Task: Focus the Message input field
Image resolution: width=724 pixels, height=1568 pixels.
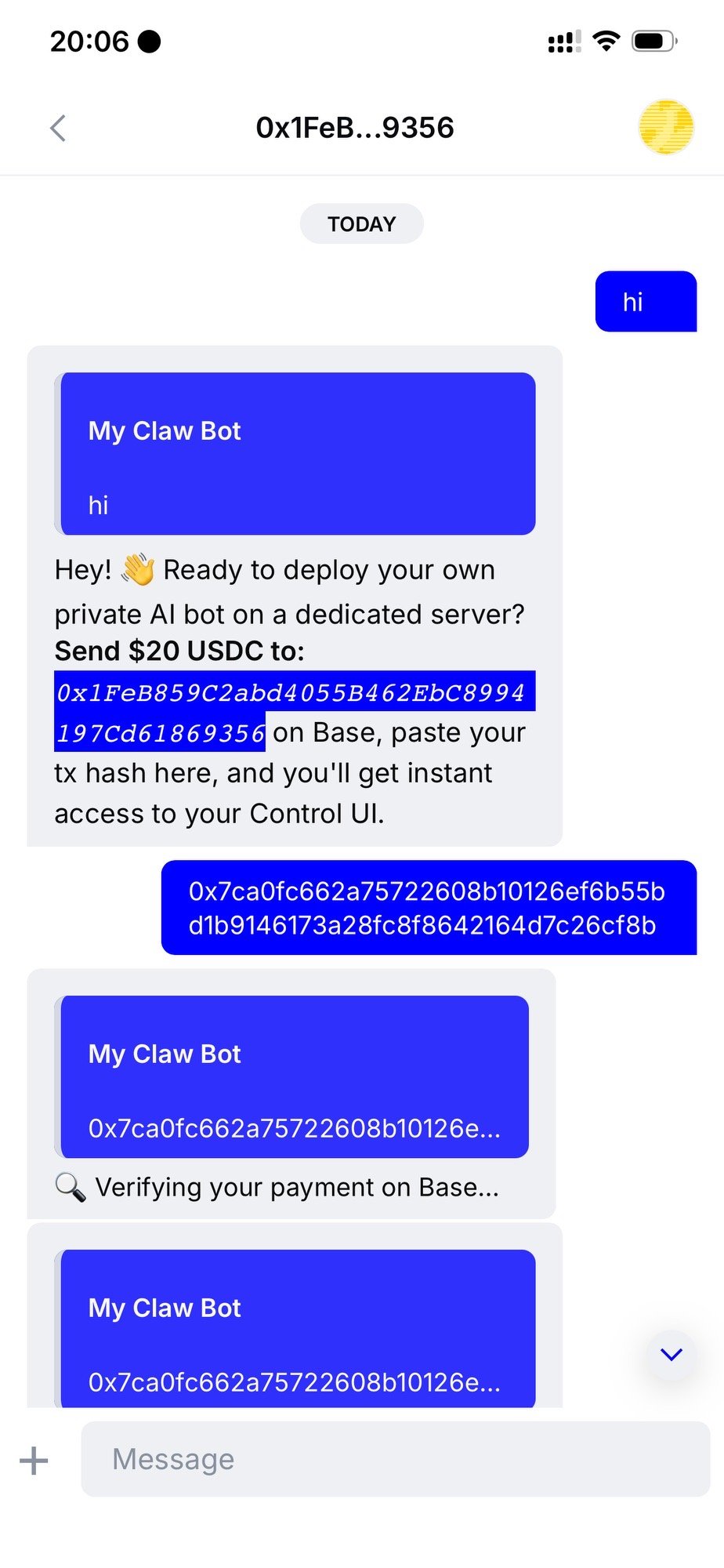Action: pos(395,1460)
